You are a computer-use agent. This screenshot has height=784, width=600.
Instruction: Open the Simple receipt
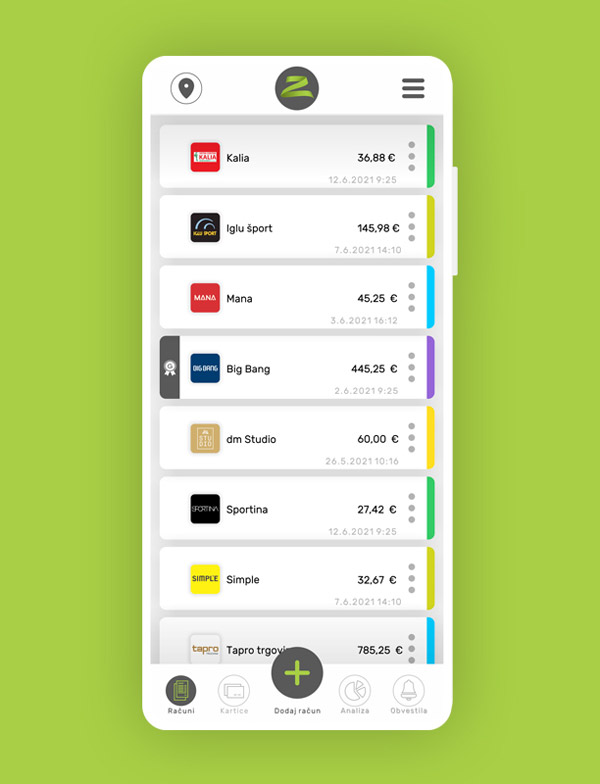292,580
